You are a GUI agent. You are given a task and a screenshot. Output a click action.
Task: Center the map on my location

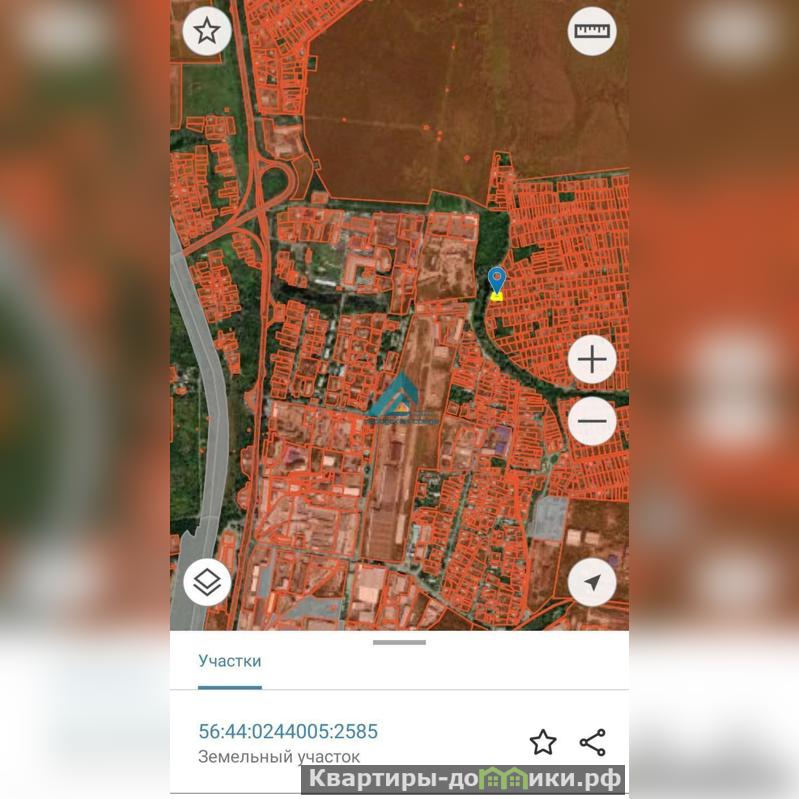point(592,583)
